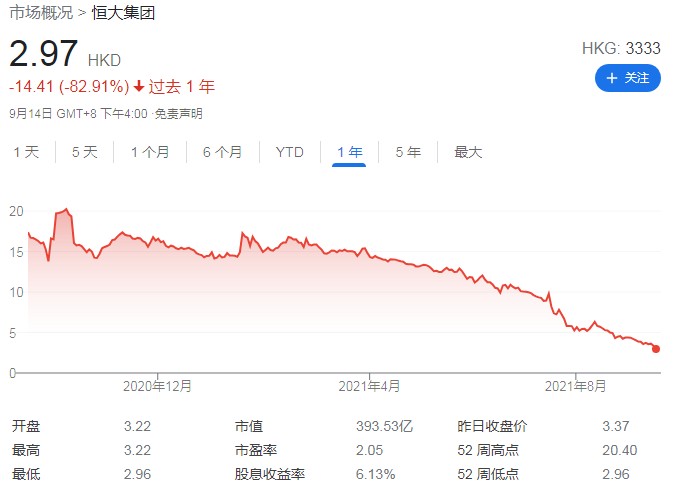The image size is (682, 501).
Task: Select the 6 个月 time range
Action: point(222,152)
